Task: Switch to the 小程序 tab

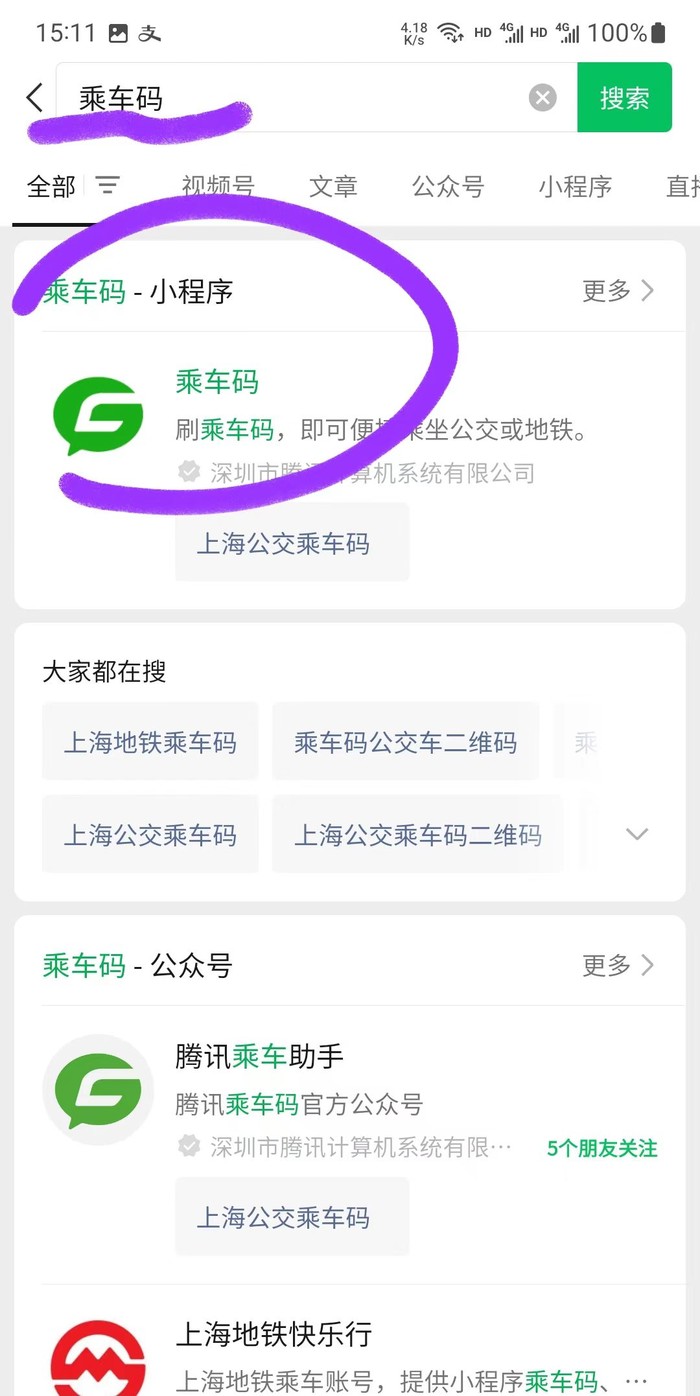Action: 575,186
